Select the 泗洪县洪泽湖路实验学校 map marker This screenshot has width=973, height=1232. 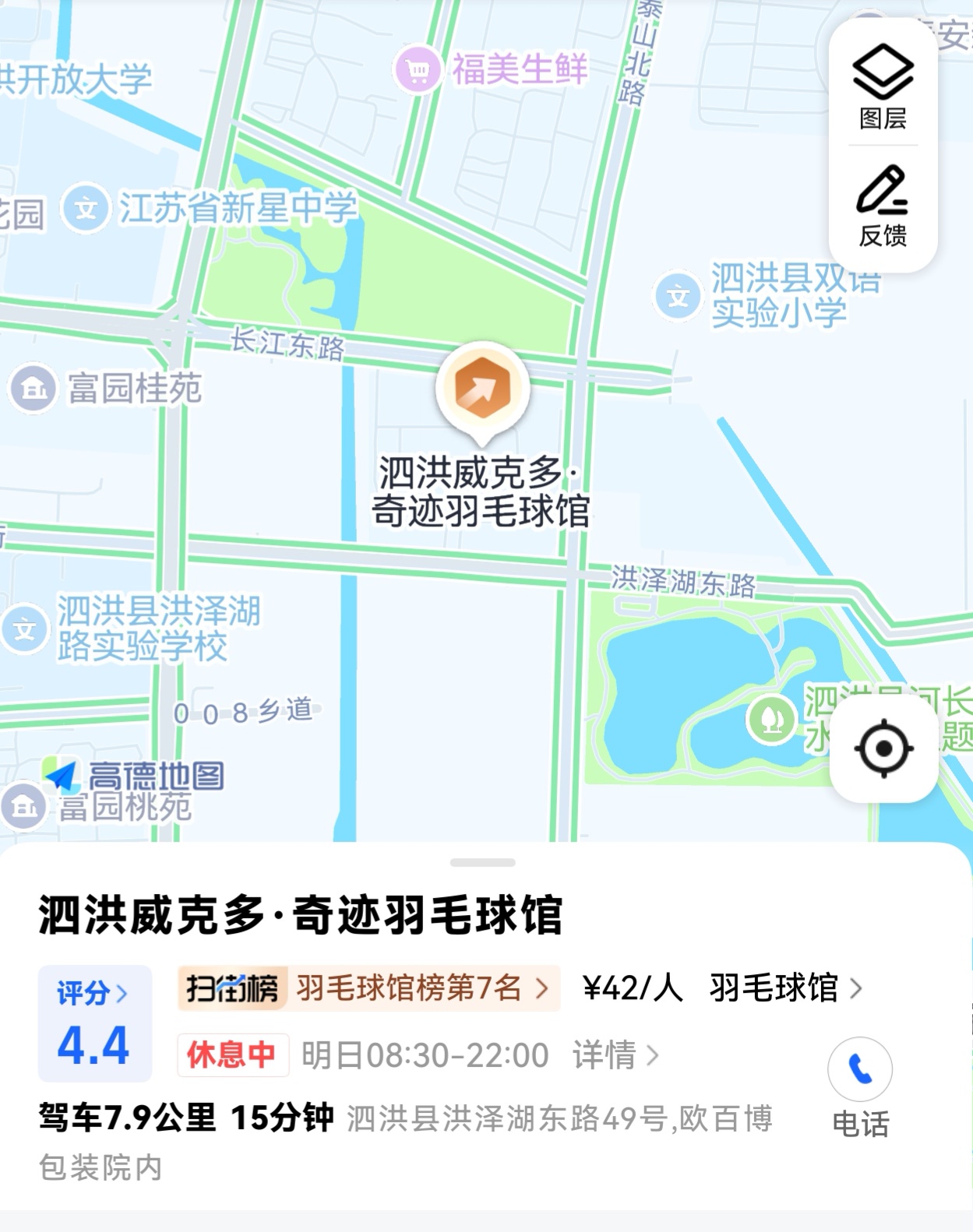(x=25, y=628)
